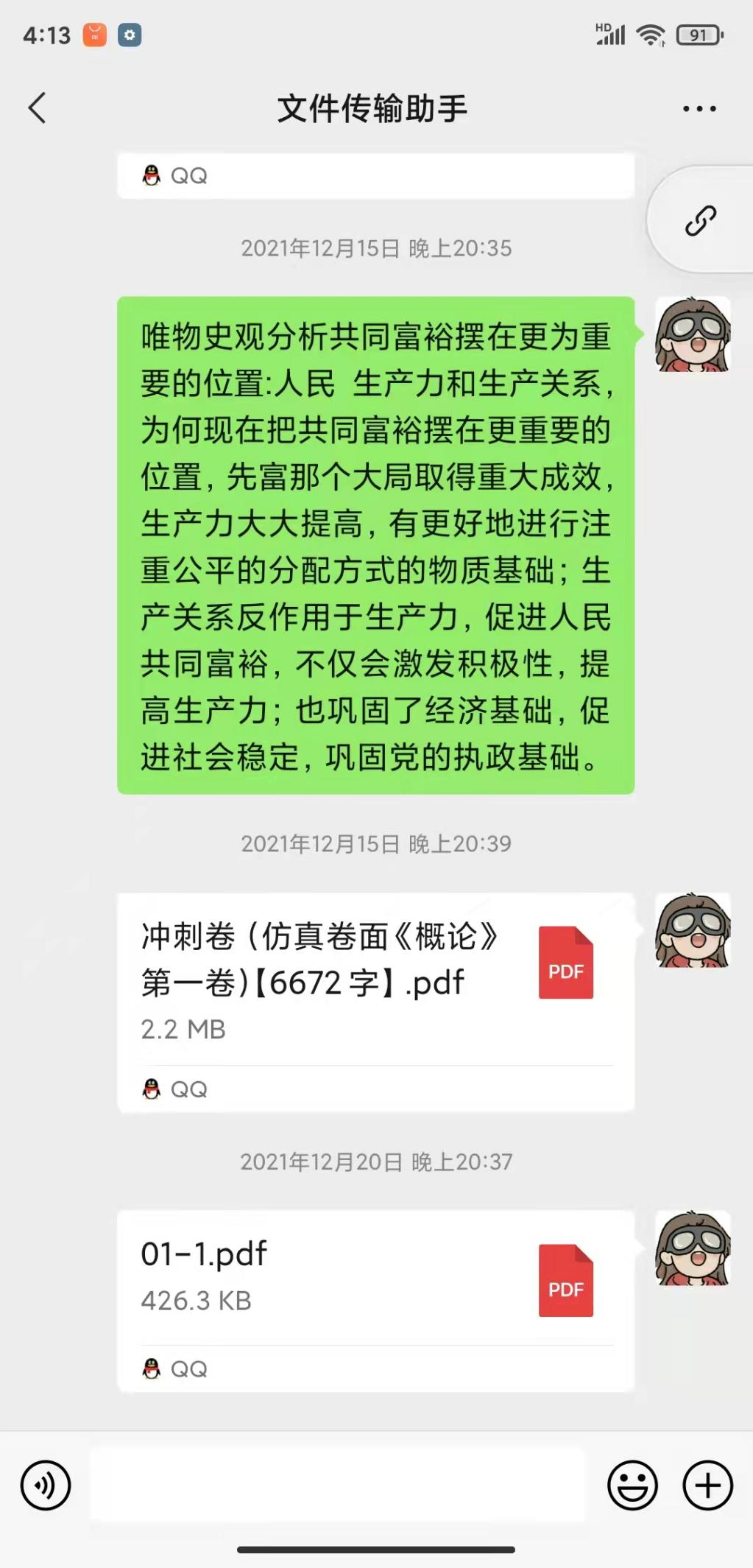Go back from 文件传输助手 chat
This screenshot has width=753, height=1568.
point(37,108)
